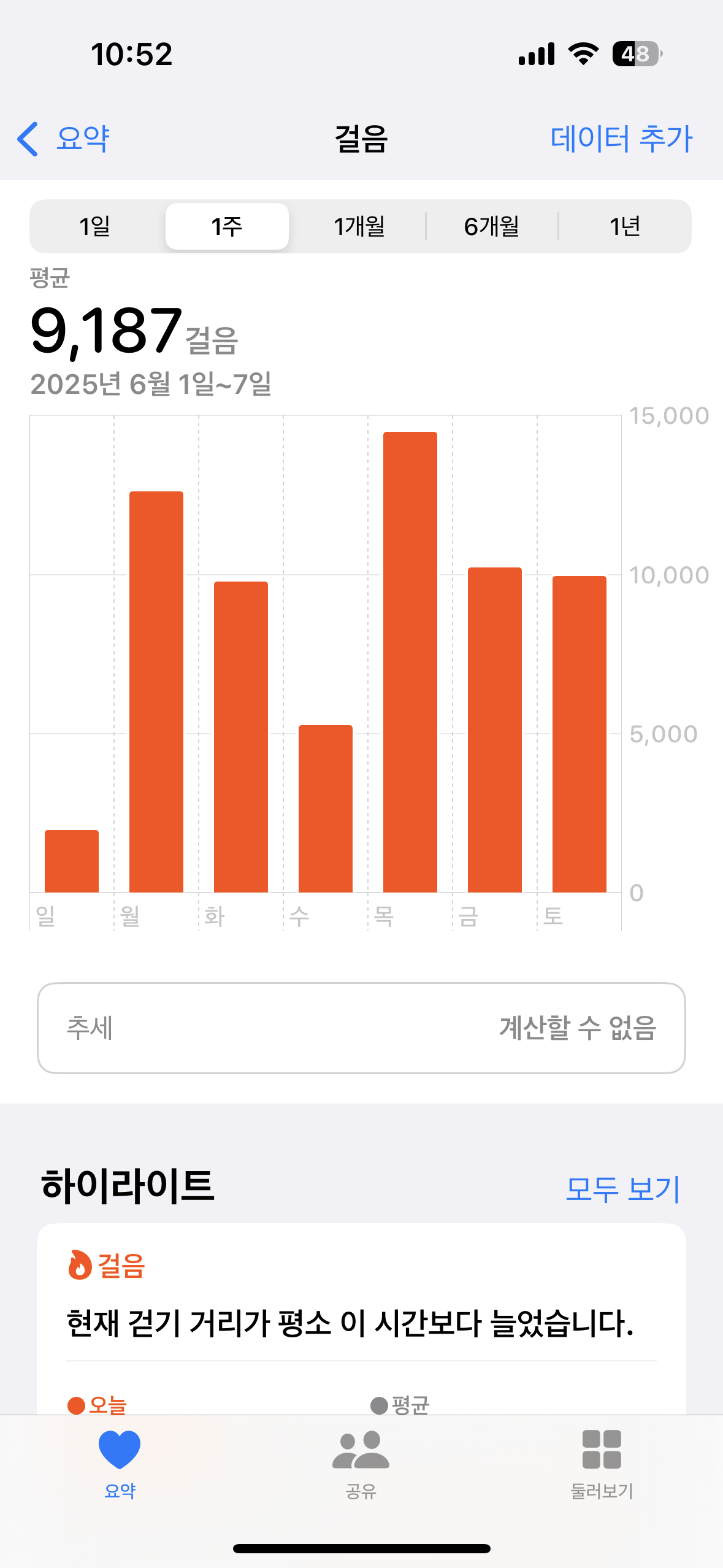
Task: Tap 데이터 추가 to add data
Action: 621,139
